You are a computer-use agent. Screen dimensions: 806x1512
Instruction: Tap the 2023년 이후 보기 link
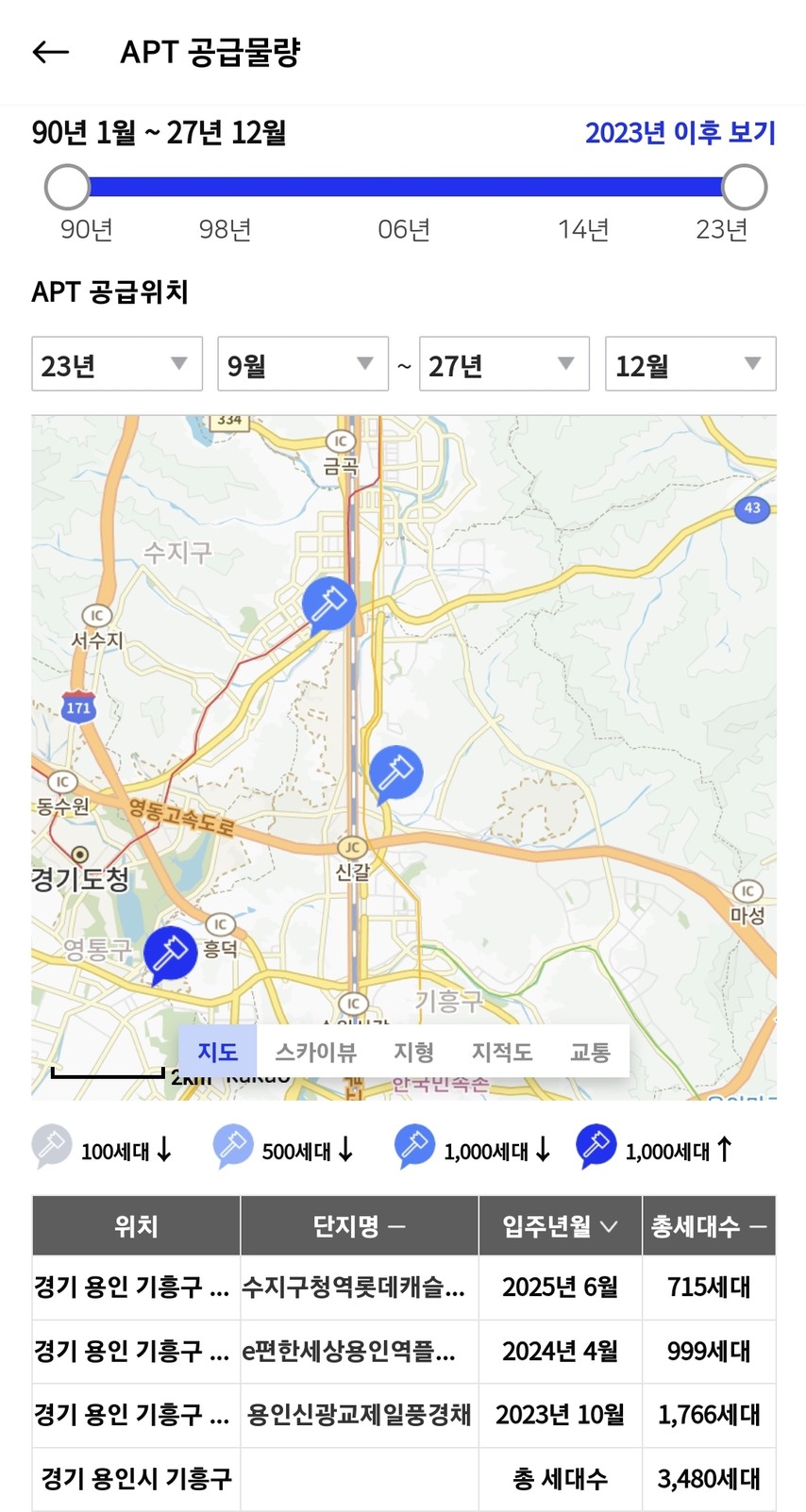click(680, 133)
